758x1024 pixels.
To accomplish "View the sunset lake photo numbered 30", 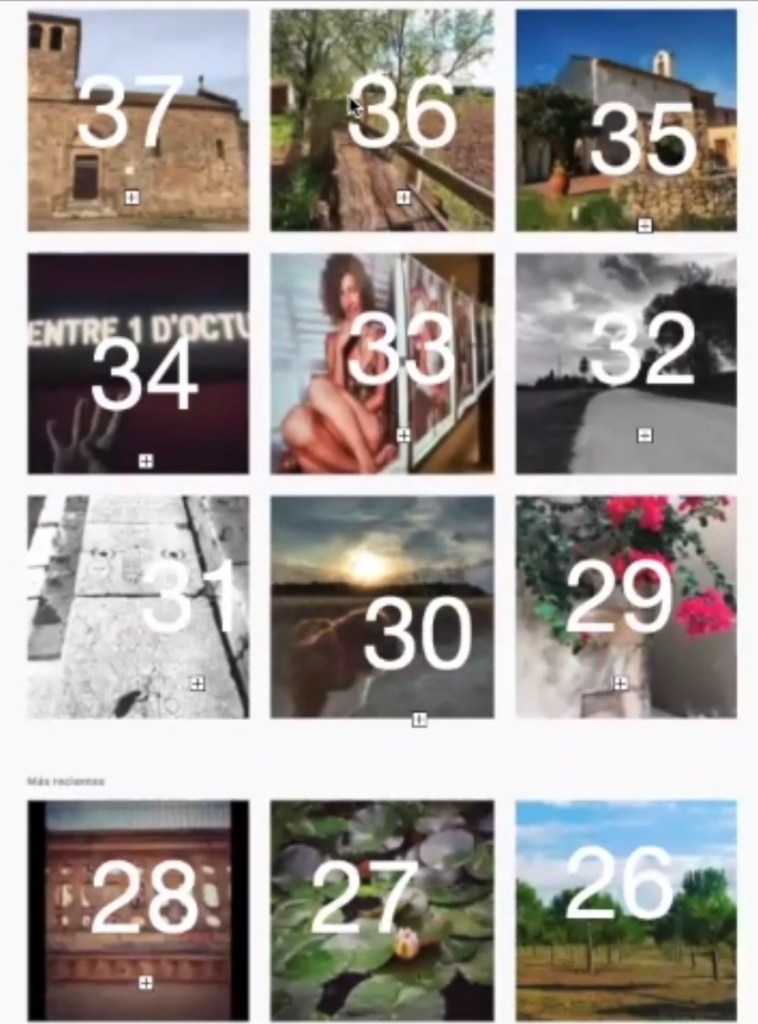I will pyautogui.click(x=382, y=606).
